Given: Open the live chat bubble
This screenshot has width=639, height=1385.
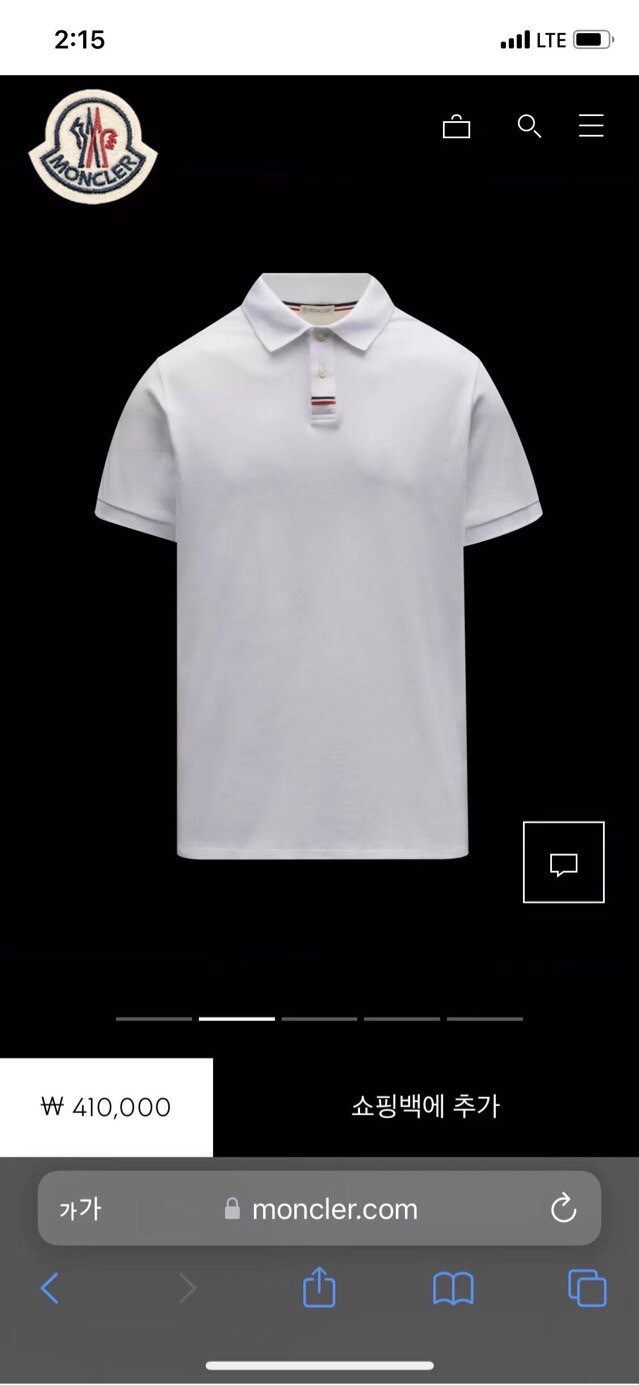Looking at the screenshot, I should [x=564, y=862].
